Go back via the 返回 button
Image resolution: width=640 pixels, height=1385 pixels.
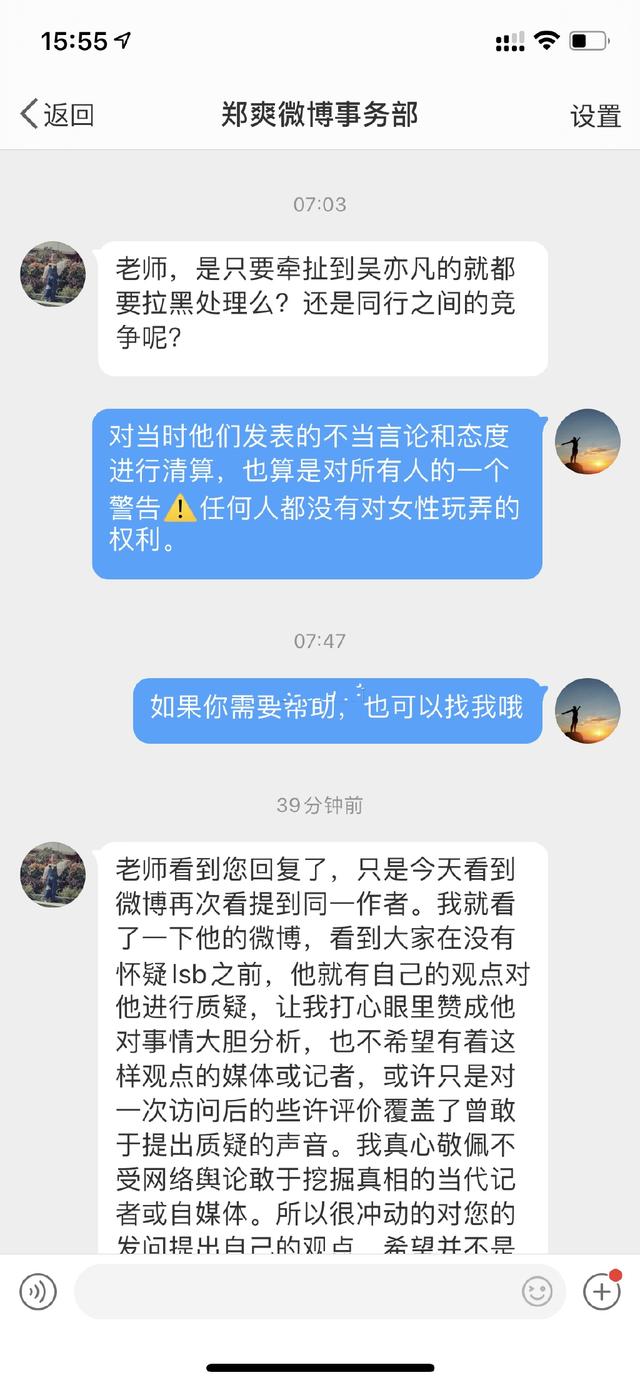pos(57,114)
